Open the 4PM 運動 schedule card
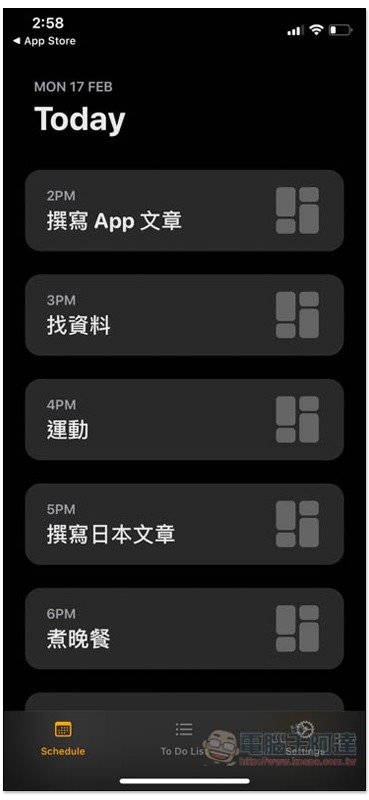The image size is (369, 800). click(x=184, y=419)
